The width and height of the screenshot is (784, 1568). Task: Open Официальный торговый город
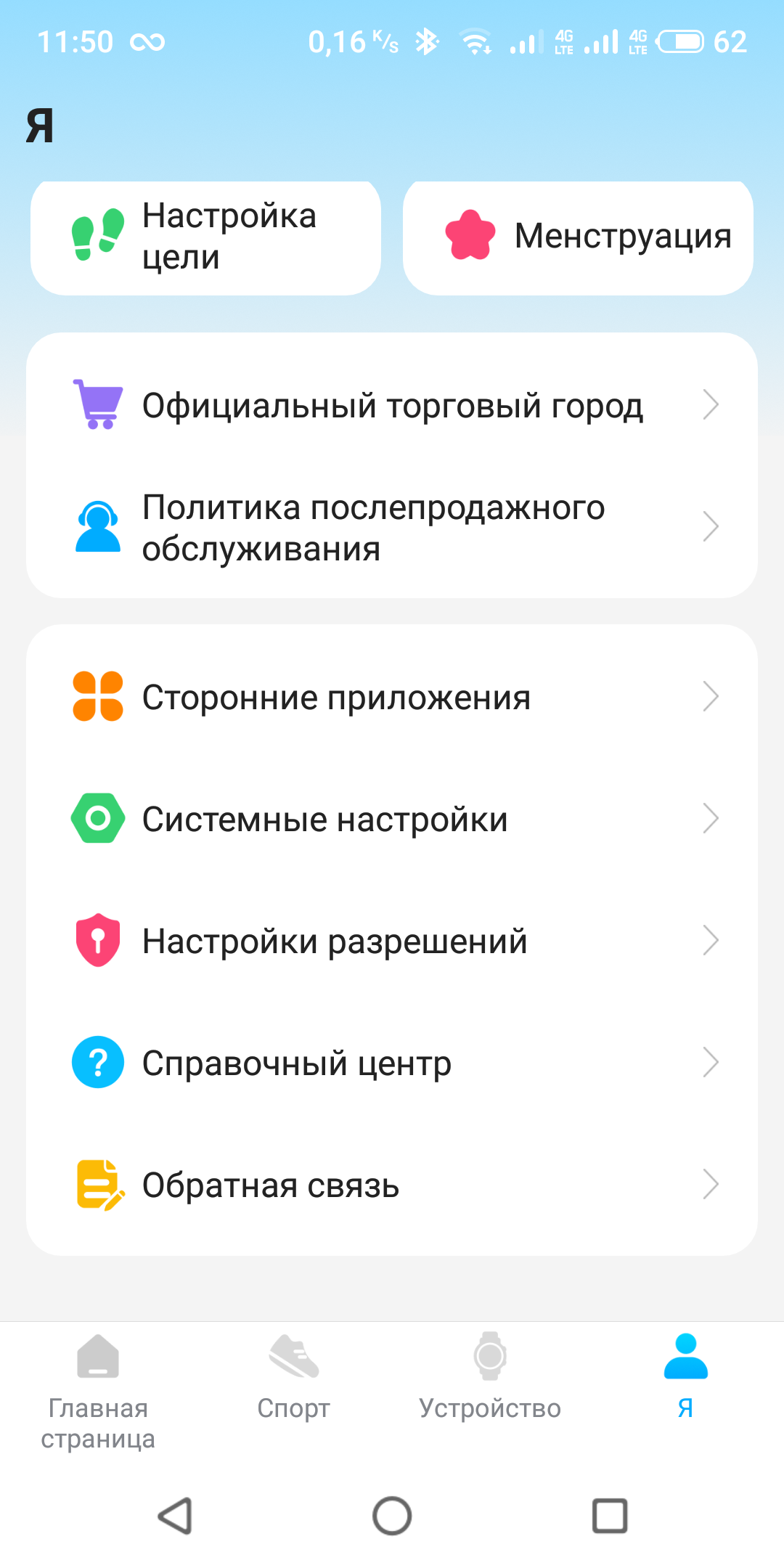392,405
